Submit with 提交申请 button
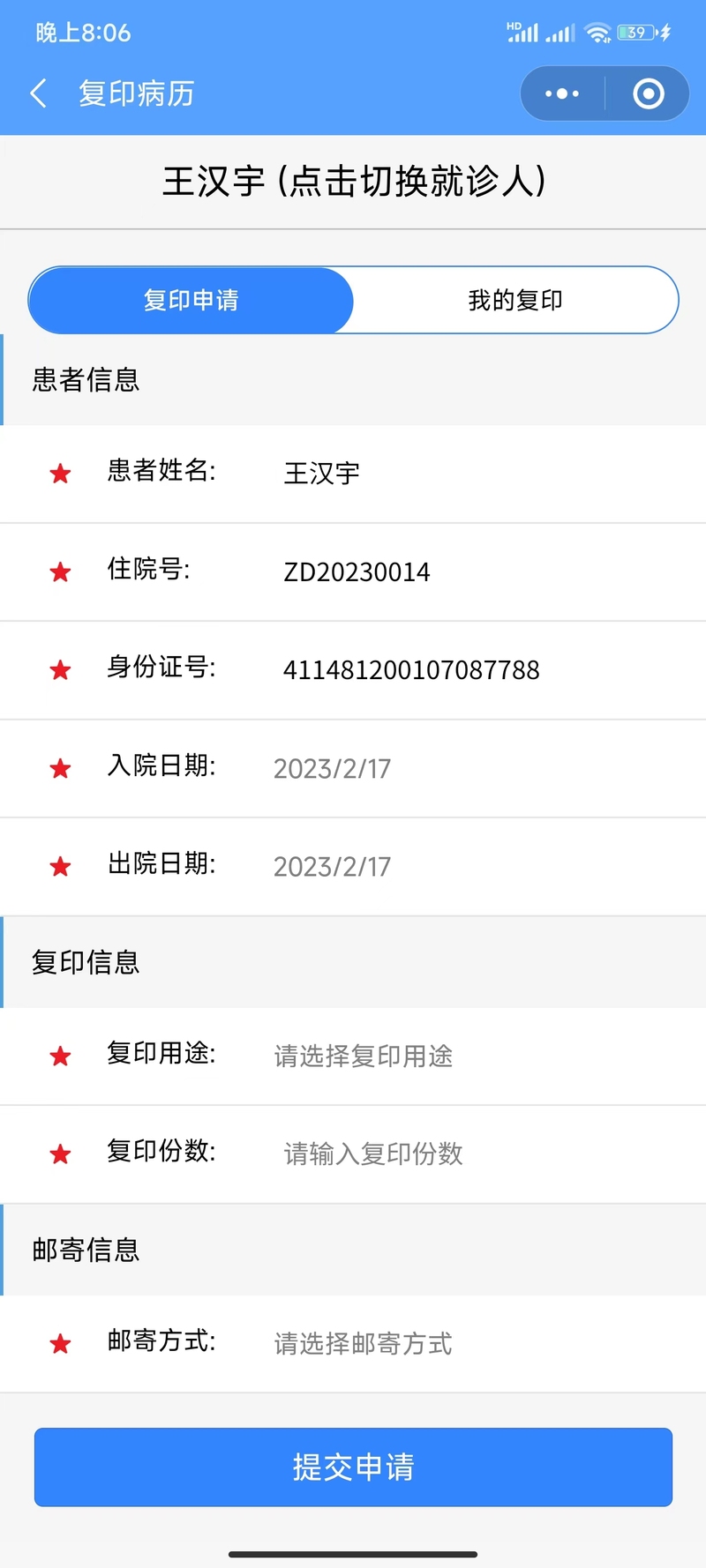The height and width of the screenshot is (1568, 706). coord(353,1467)
